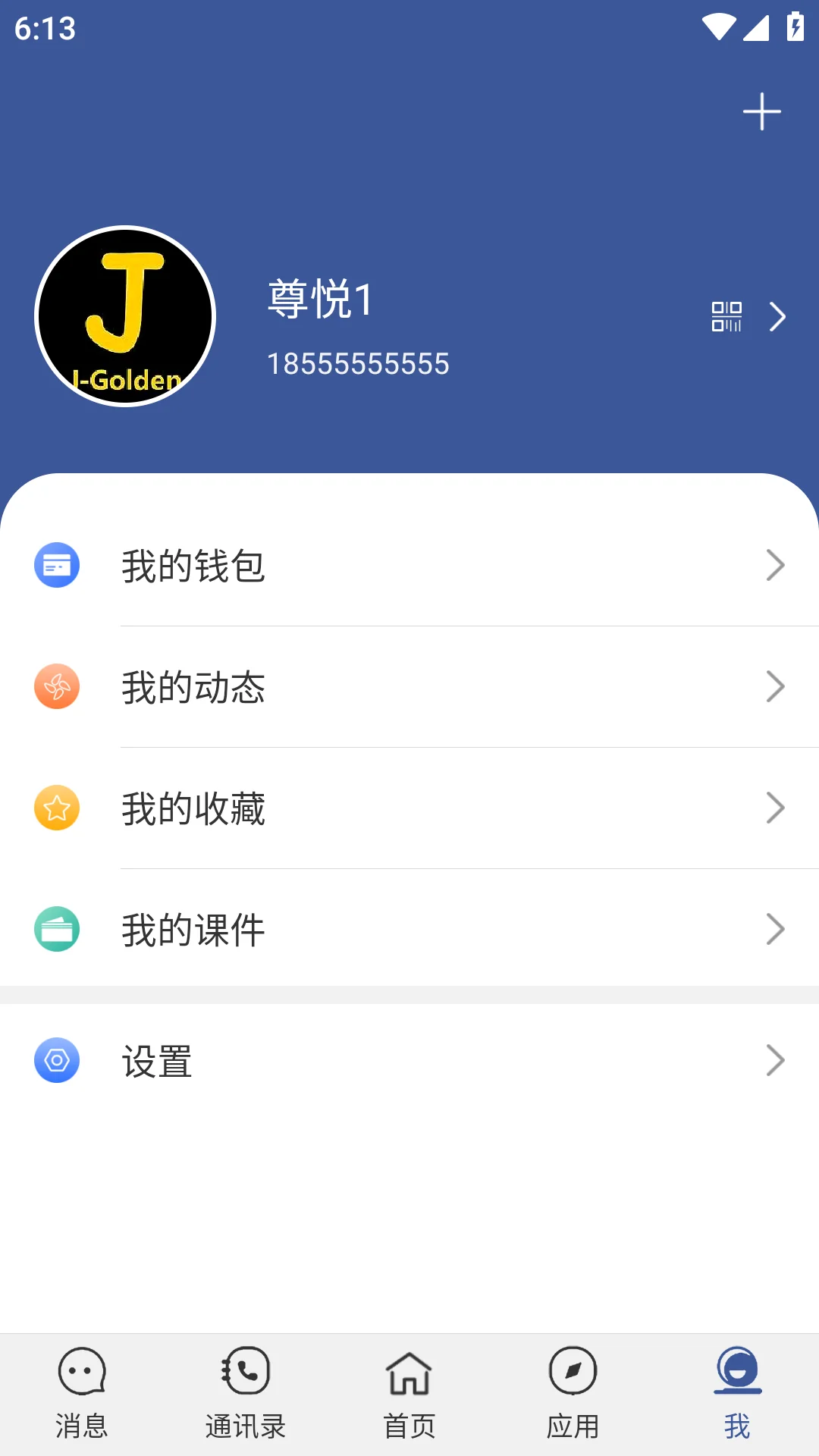Go to the 首页 home tab
This screenshot has width=819, height=1456.
409,1394
